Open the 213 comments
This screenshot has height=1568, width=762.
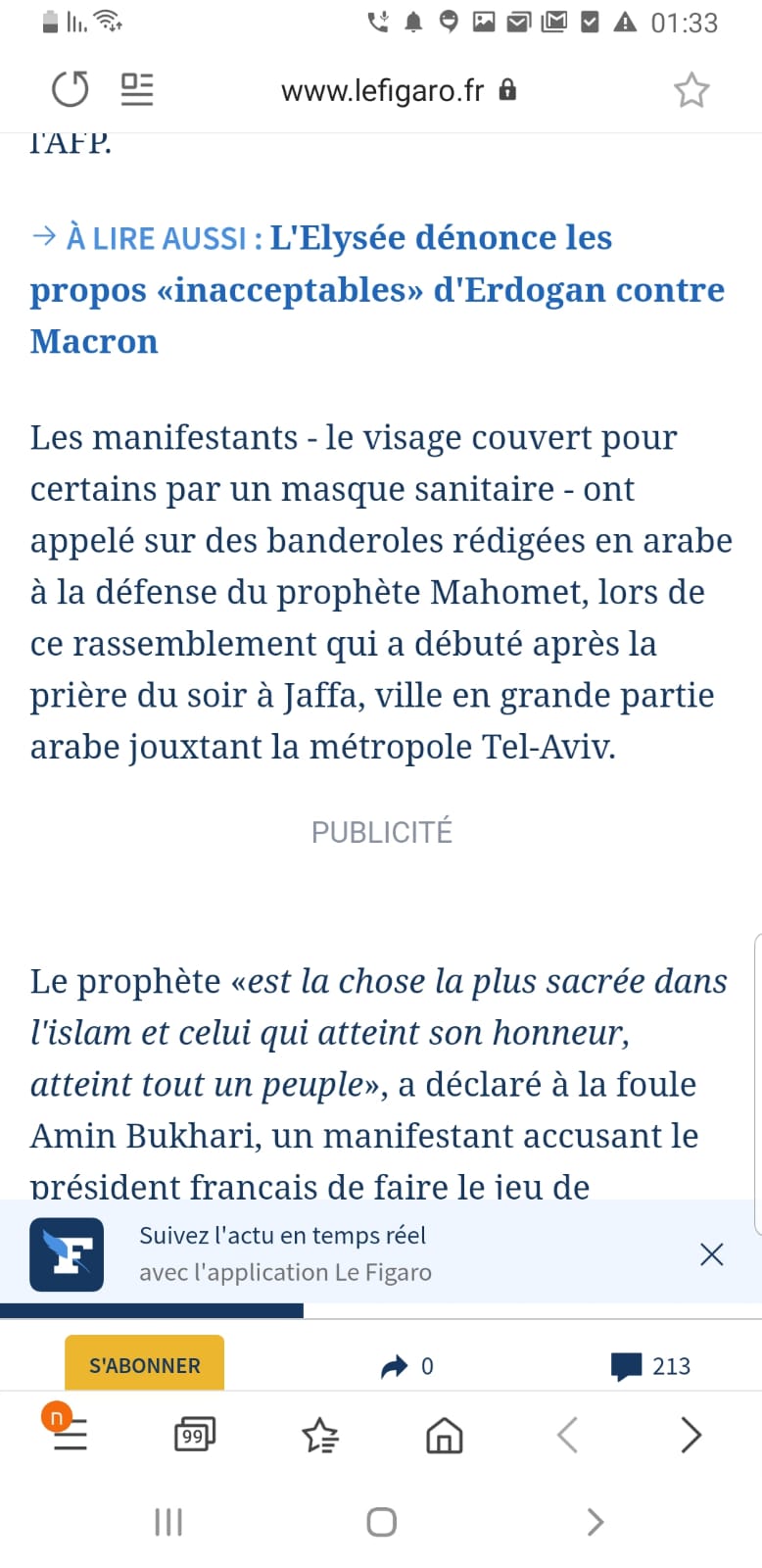point(650,1366)
